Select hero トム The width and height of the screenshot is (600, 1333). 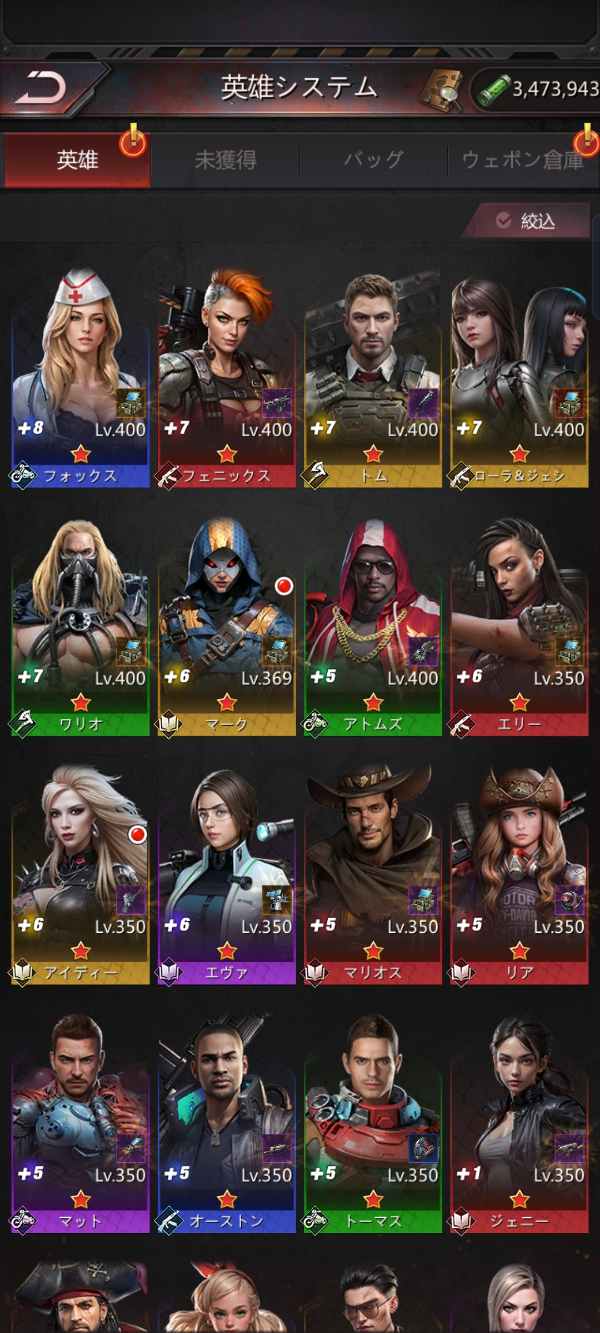(x=373, y=376)
